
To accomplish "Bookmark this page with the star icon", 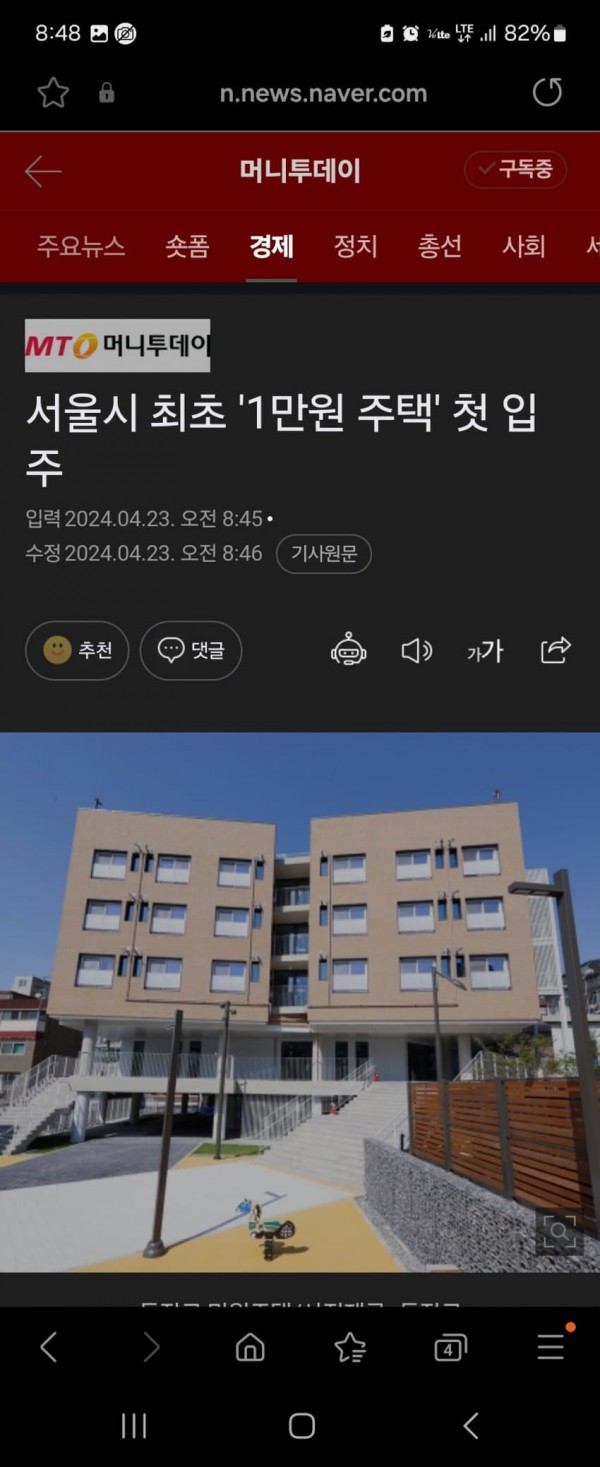I will (x=53, y=93).
